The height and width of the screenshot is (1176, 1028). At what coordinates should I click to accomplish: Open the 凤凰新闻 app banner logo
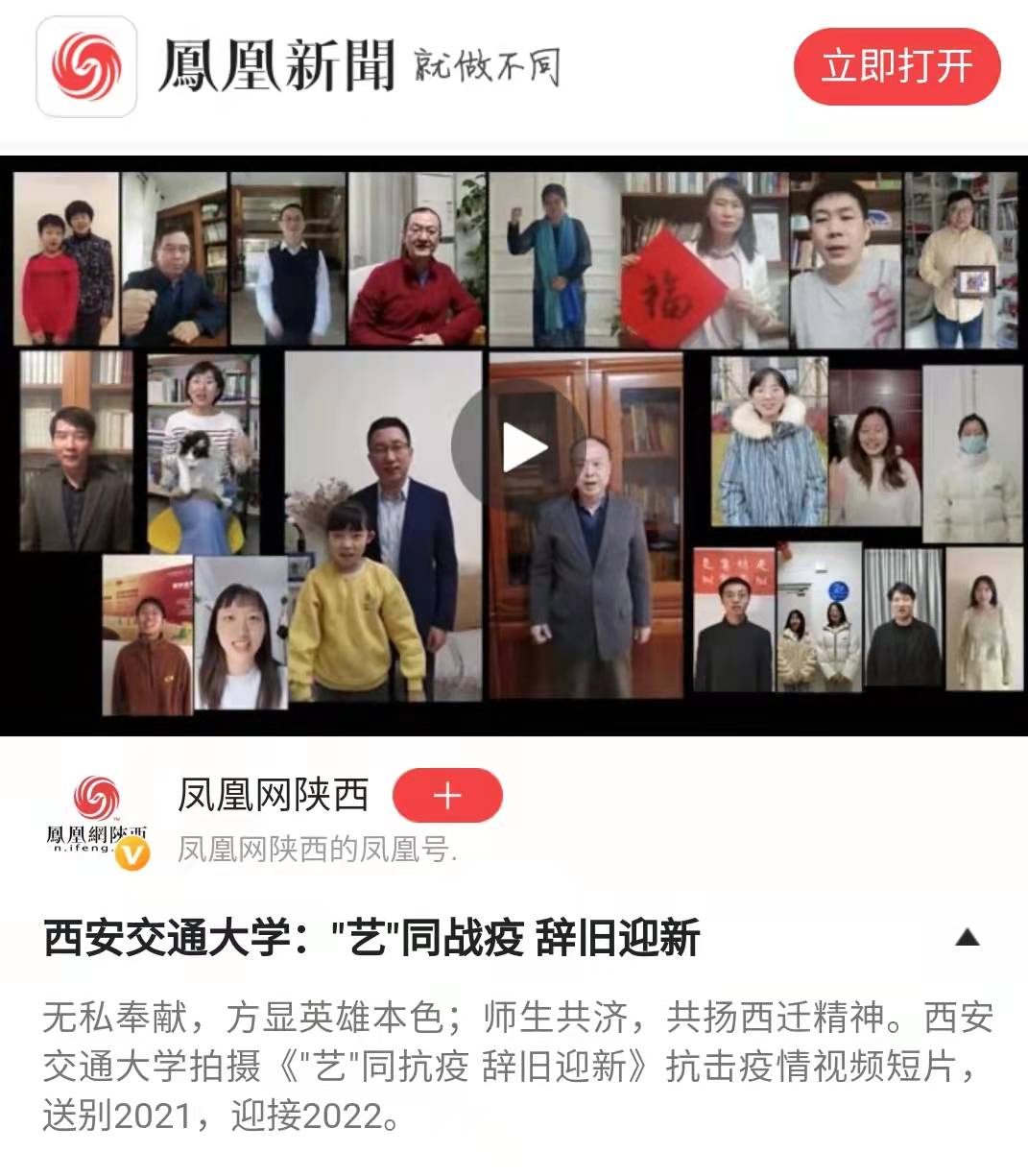click(x=86, y=67)
